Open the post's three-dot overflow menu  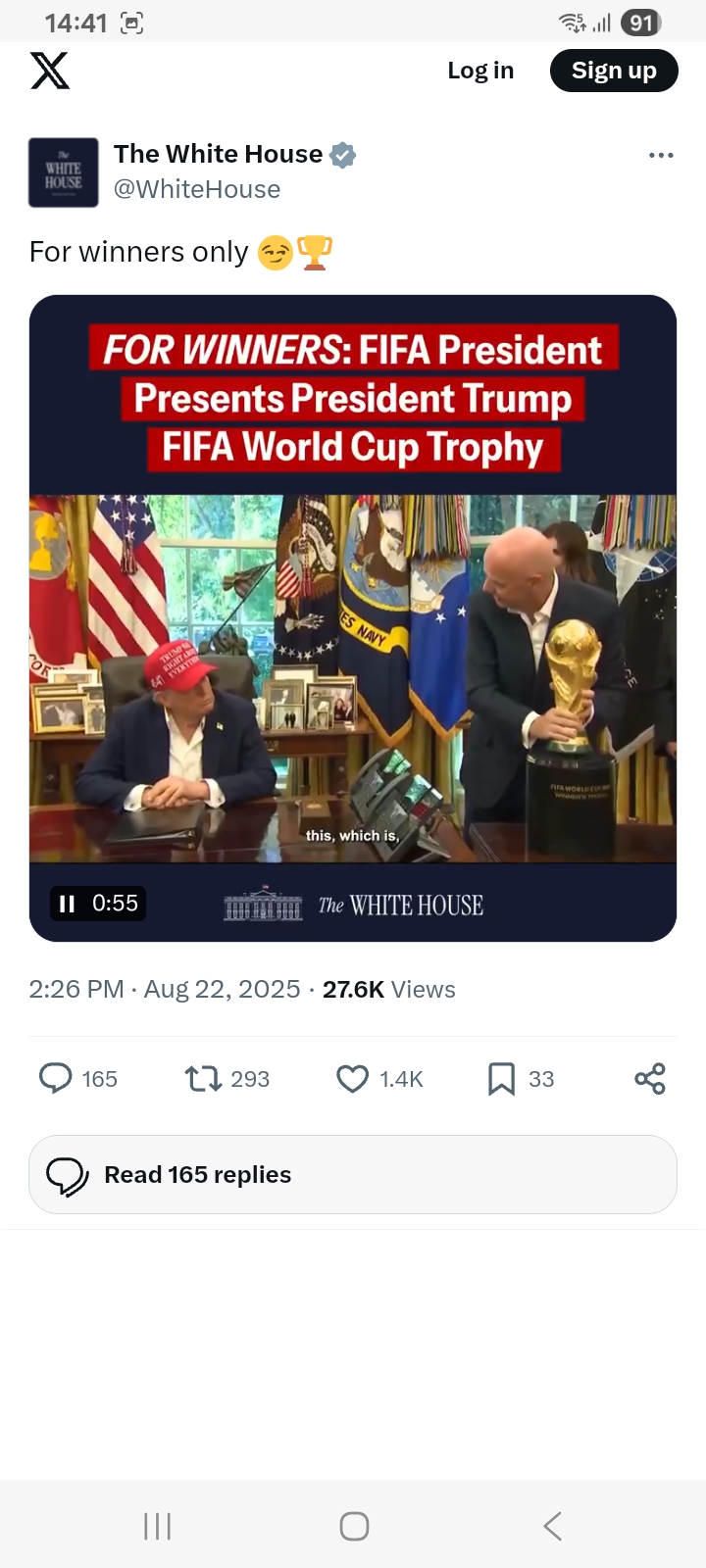(661, 155)
